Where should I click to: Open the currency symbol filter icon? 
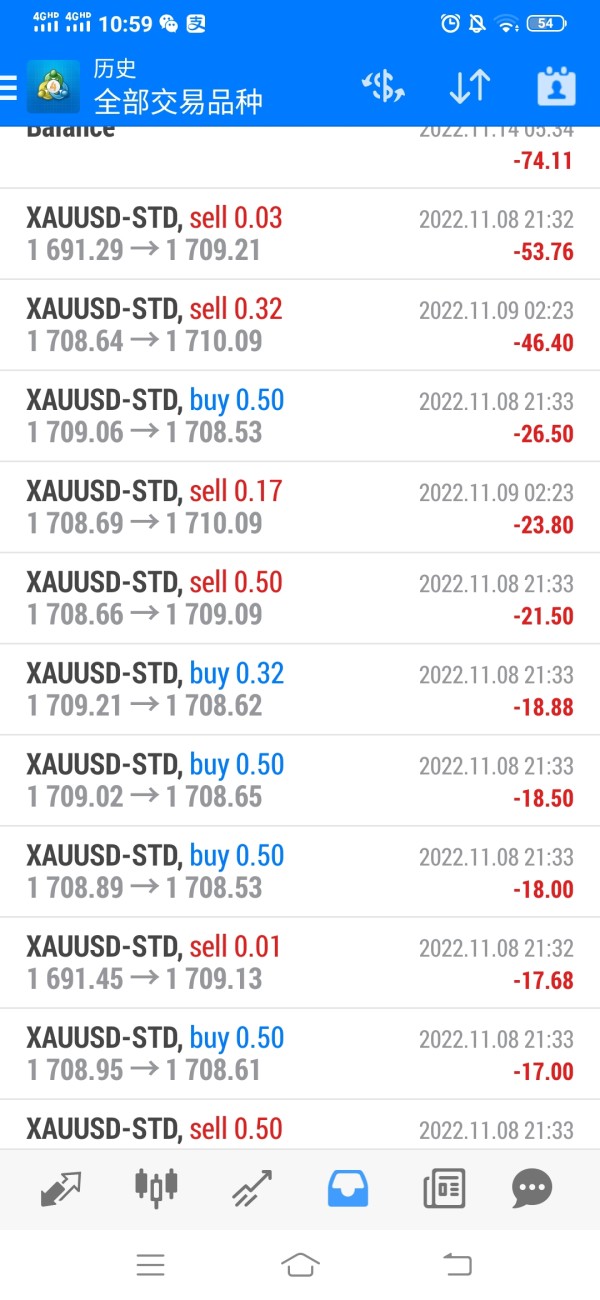(383, 87)
